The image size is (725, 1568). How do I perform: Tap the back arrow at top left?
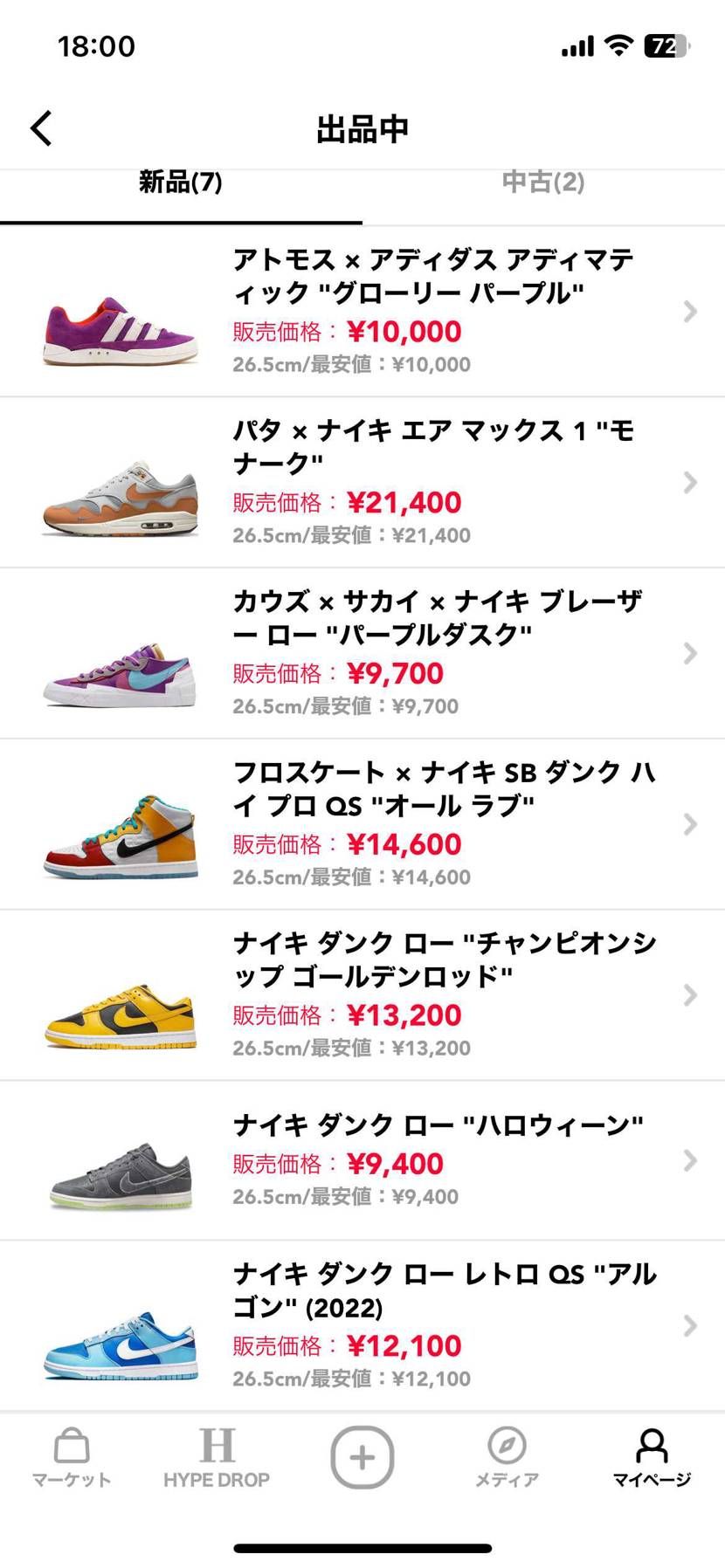click(x=39, y=127)
